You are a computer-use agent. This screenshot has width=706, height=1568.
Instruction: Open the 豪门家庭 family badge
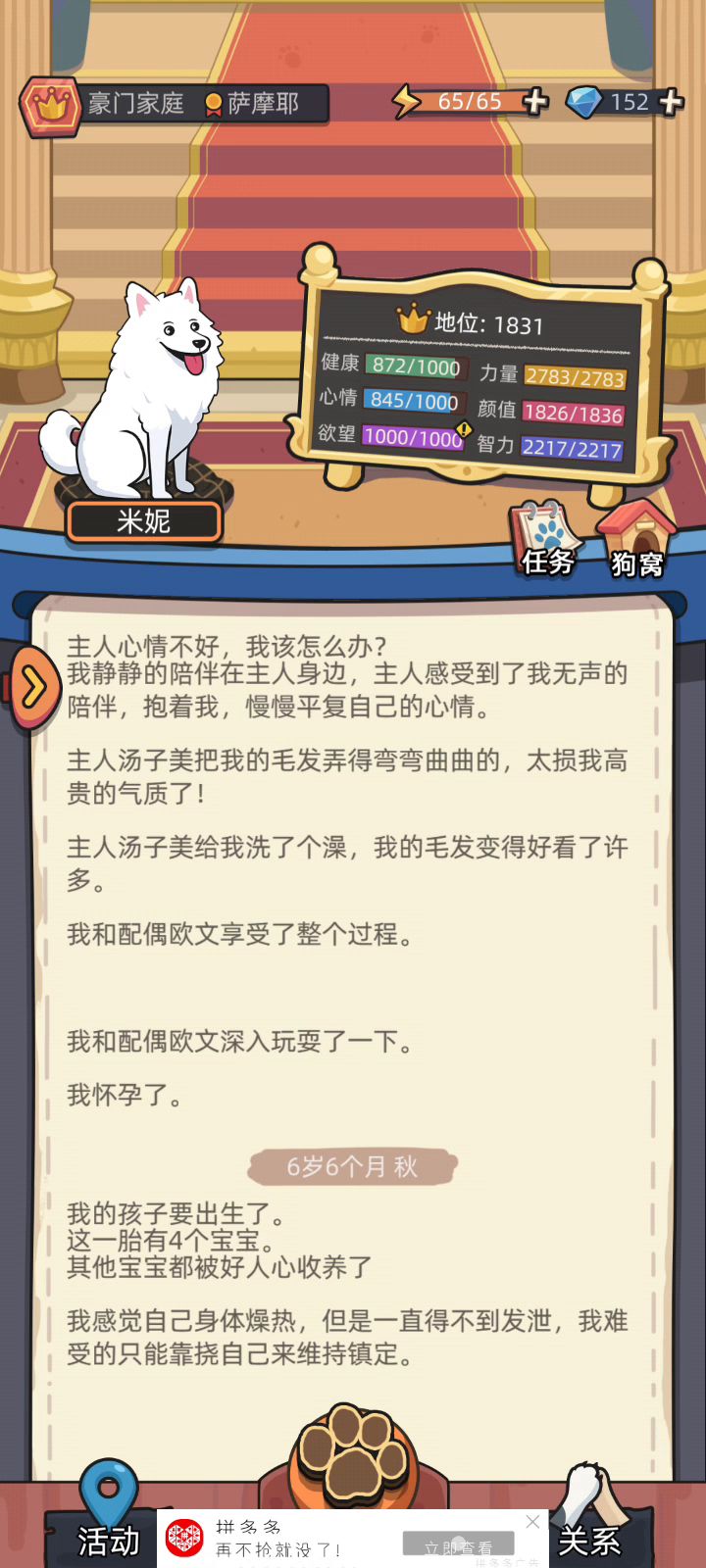click(x=49, y=104)
